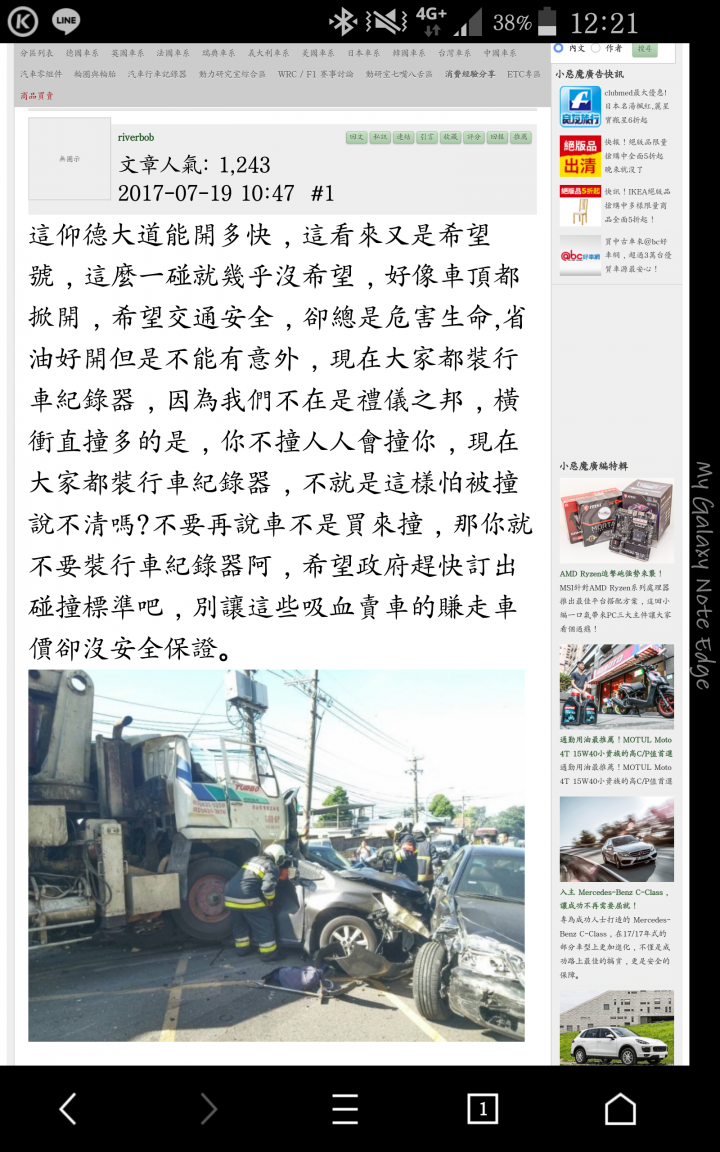Select the 作者 search radio option
This screenshot has height=1152, width=720.
pyautogui.click(x=596, y=48)
